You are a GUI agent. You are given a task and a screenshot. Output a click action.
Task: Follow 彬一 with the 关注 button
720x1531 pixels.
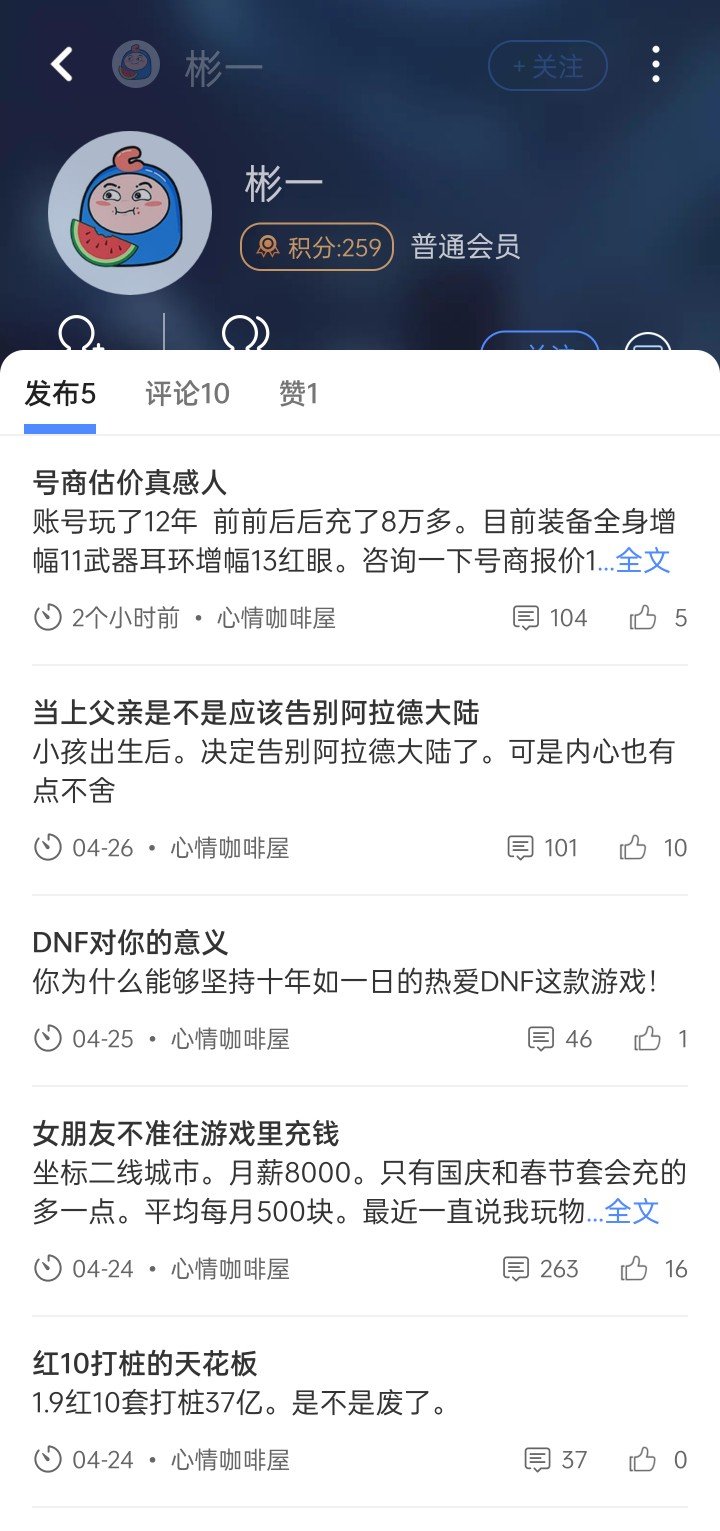coord(547,66)
